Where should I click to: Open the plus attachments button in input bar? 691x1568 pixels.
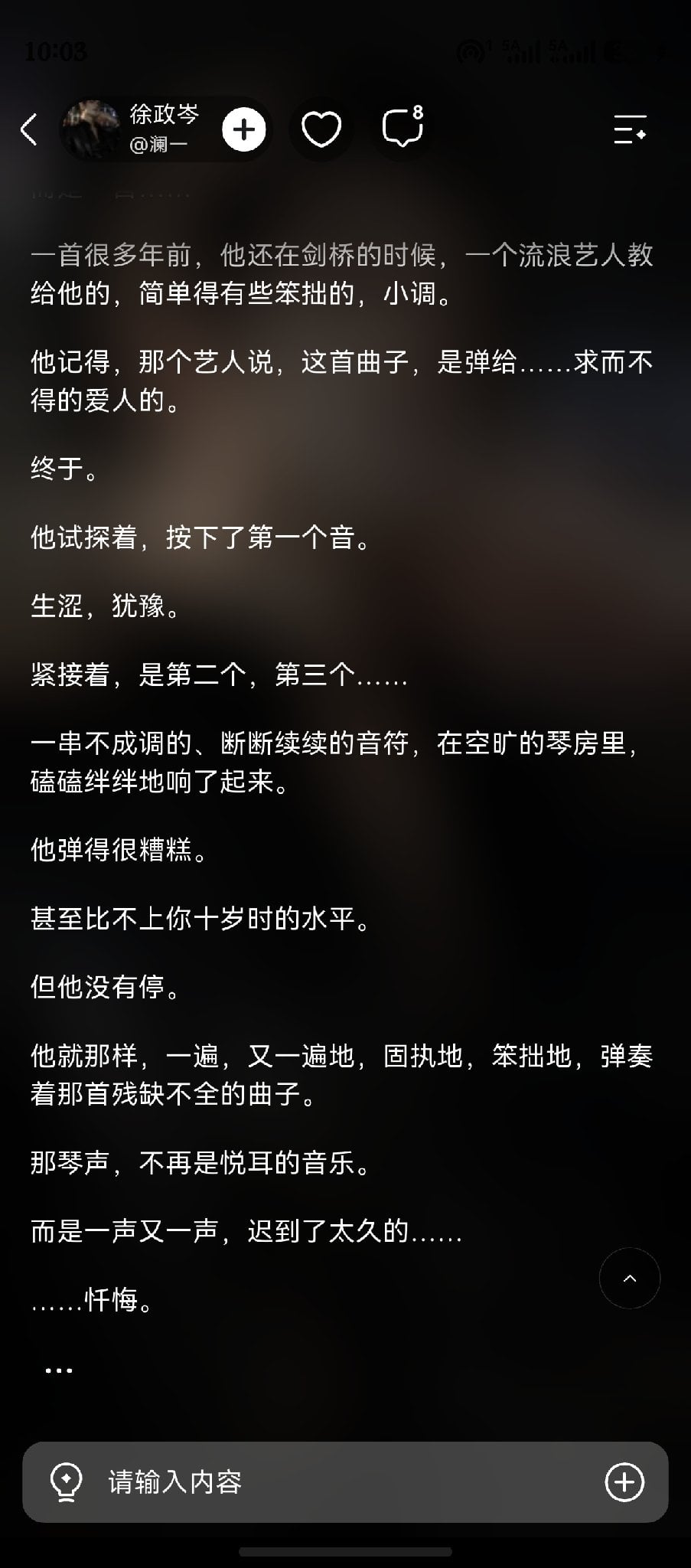(x=624, y=1482)
